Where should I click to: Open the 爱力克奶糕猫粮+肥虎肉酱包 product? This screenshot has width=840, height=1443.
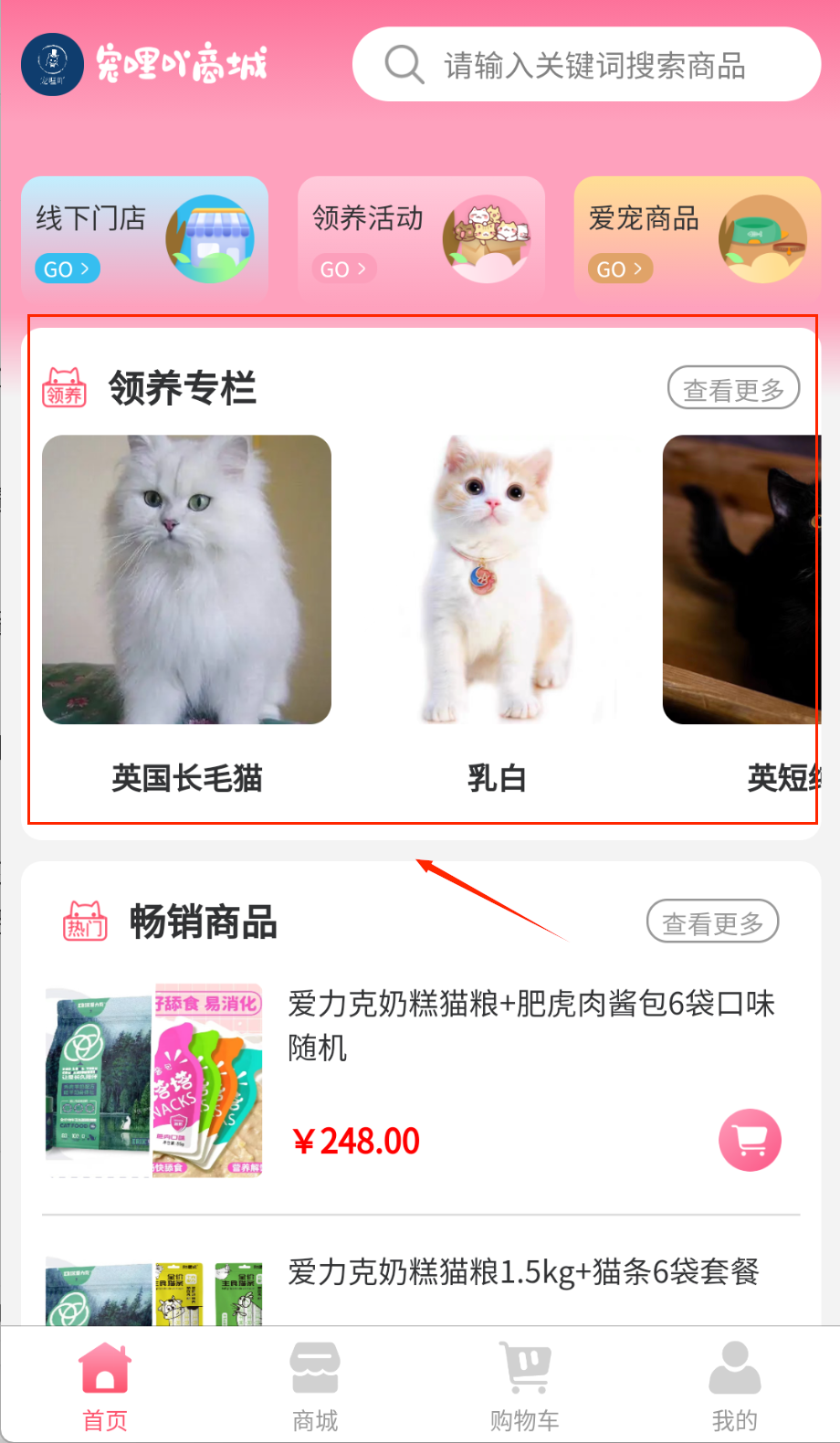(x=530, y=1025)
